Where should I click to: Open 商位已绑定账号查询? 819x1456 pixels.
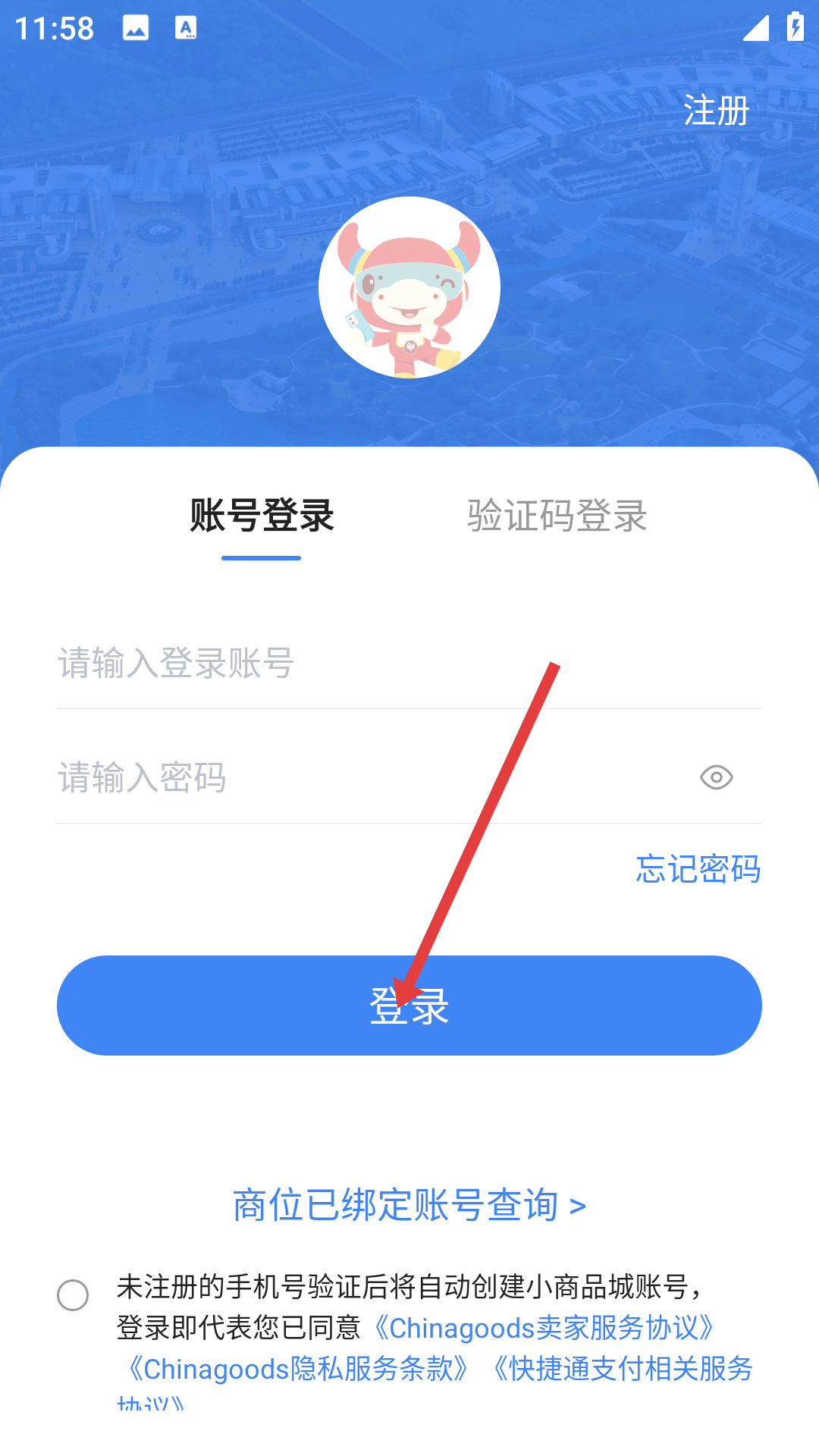click(x=409, y=1205)
